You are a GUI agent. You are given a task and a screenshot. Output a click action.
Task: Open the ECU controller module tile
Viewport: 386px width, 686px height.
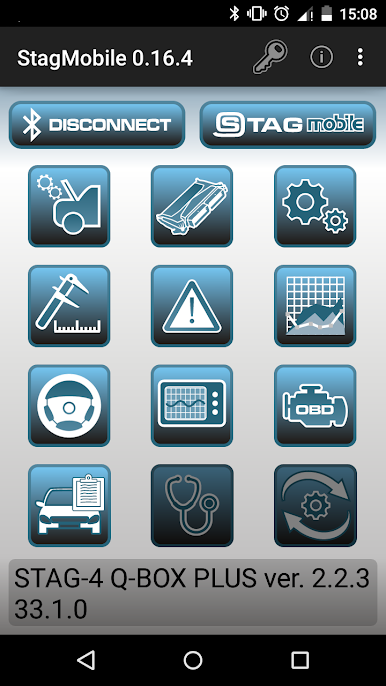[192, 206]
